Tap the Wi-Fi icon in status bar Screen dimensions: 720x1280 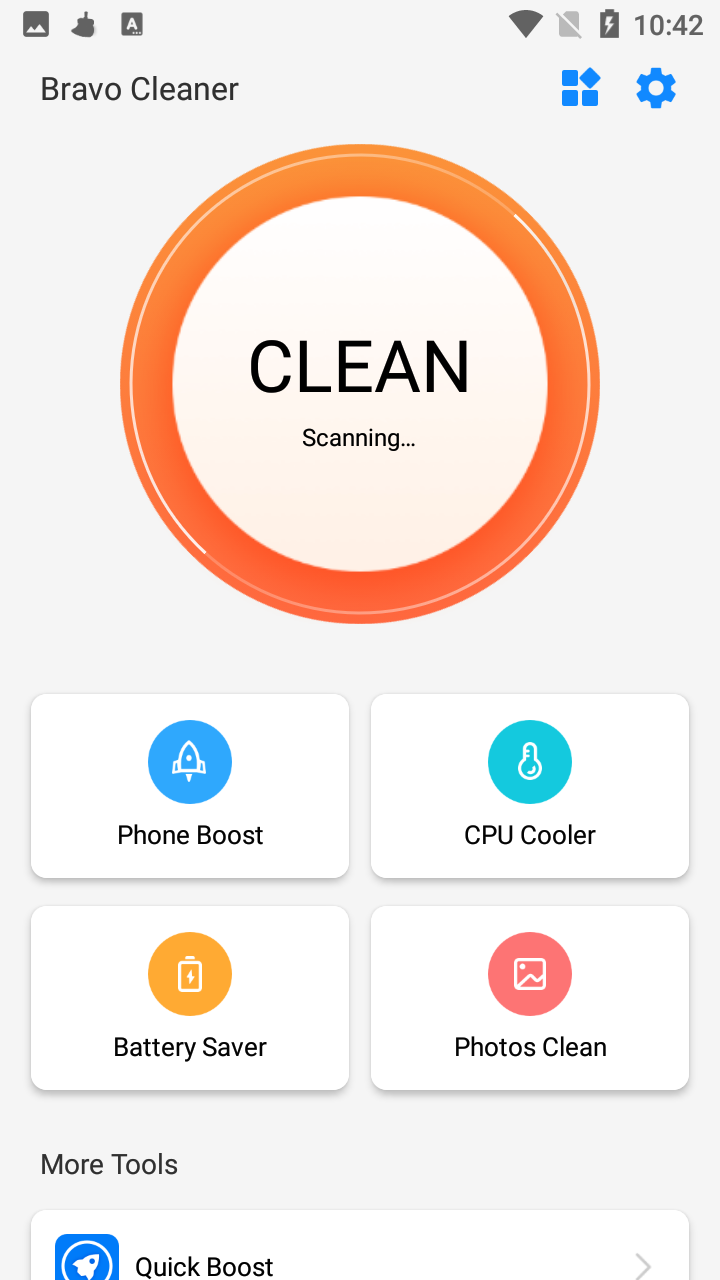tap(524, 25)
